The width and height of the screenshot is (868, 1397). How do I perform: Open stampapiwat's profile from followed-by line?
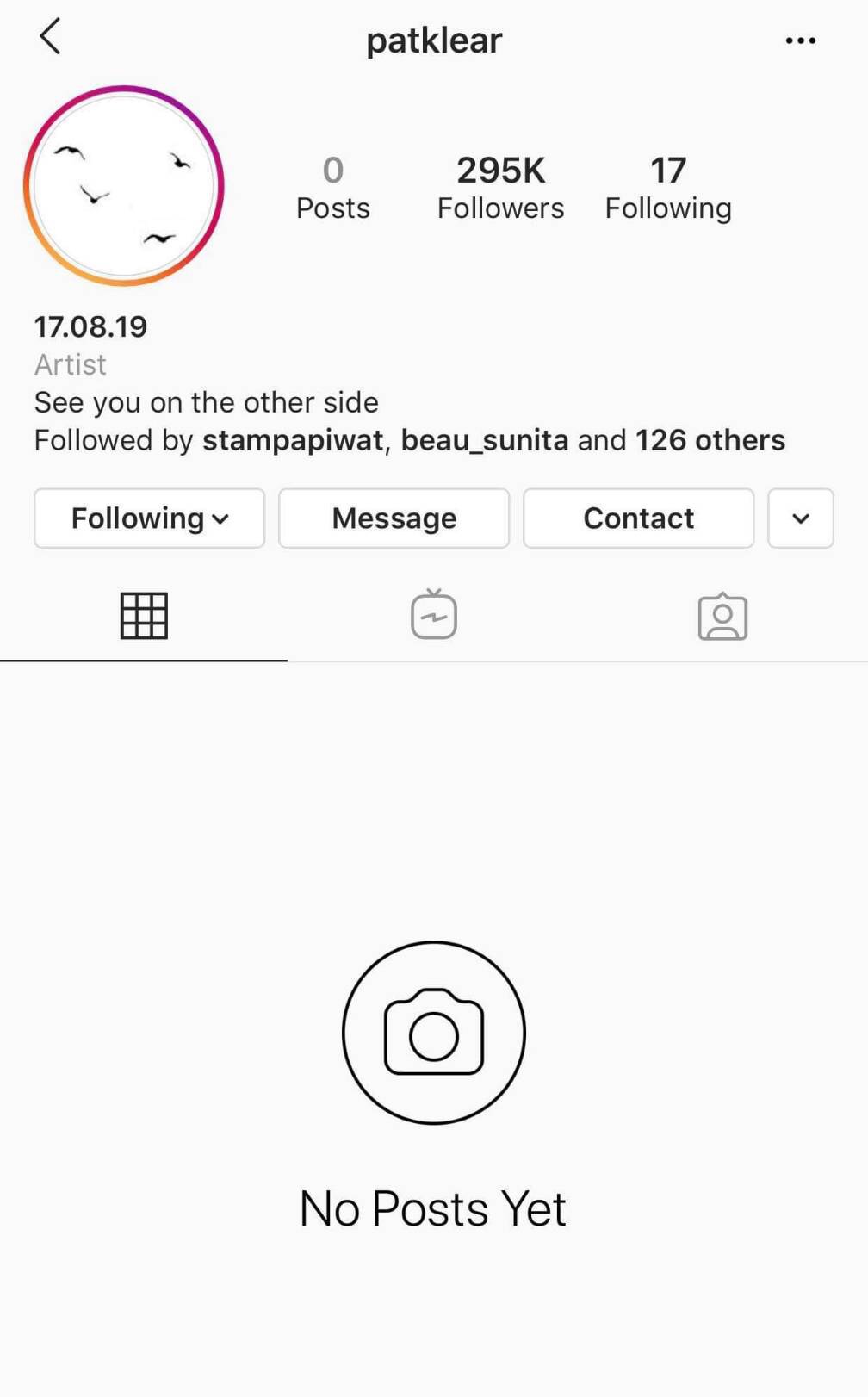(293, 440)
